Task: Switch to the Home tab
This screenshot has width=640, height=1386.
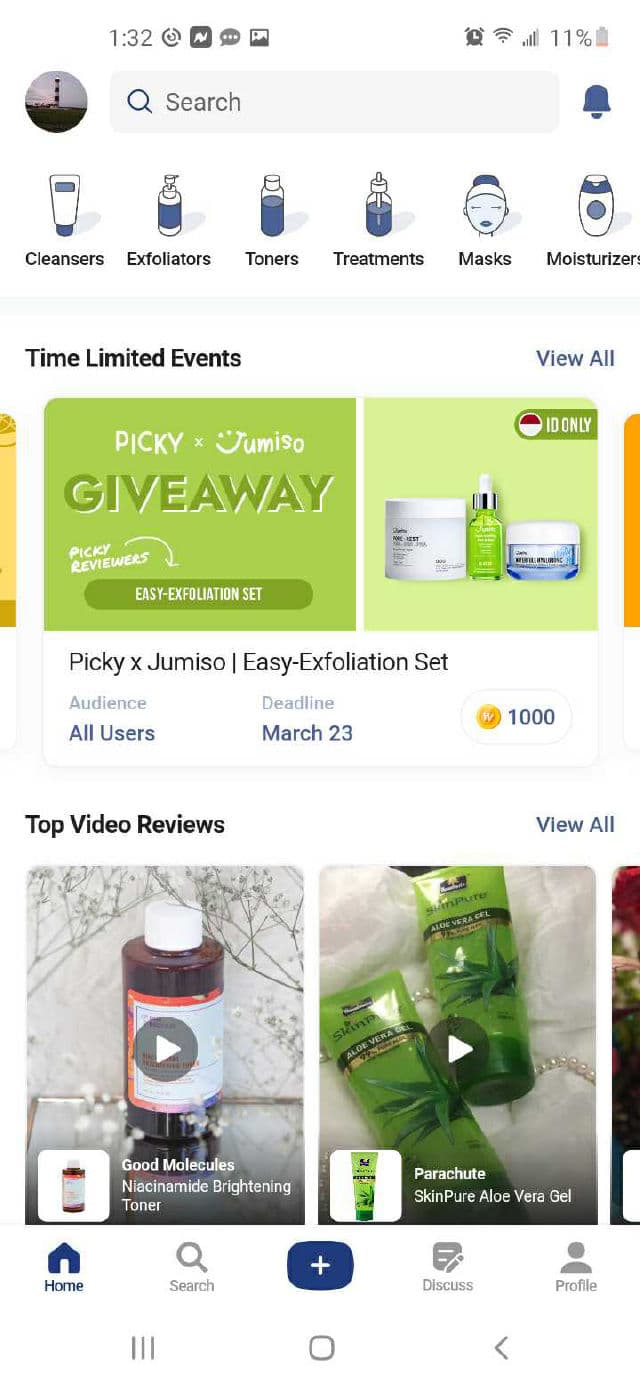Action: [x=64, y=1267]
